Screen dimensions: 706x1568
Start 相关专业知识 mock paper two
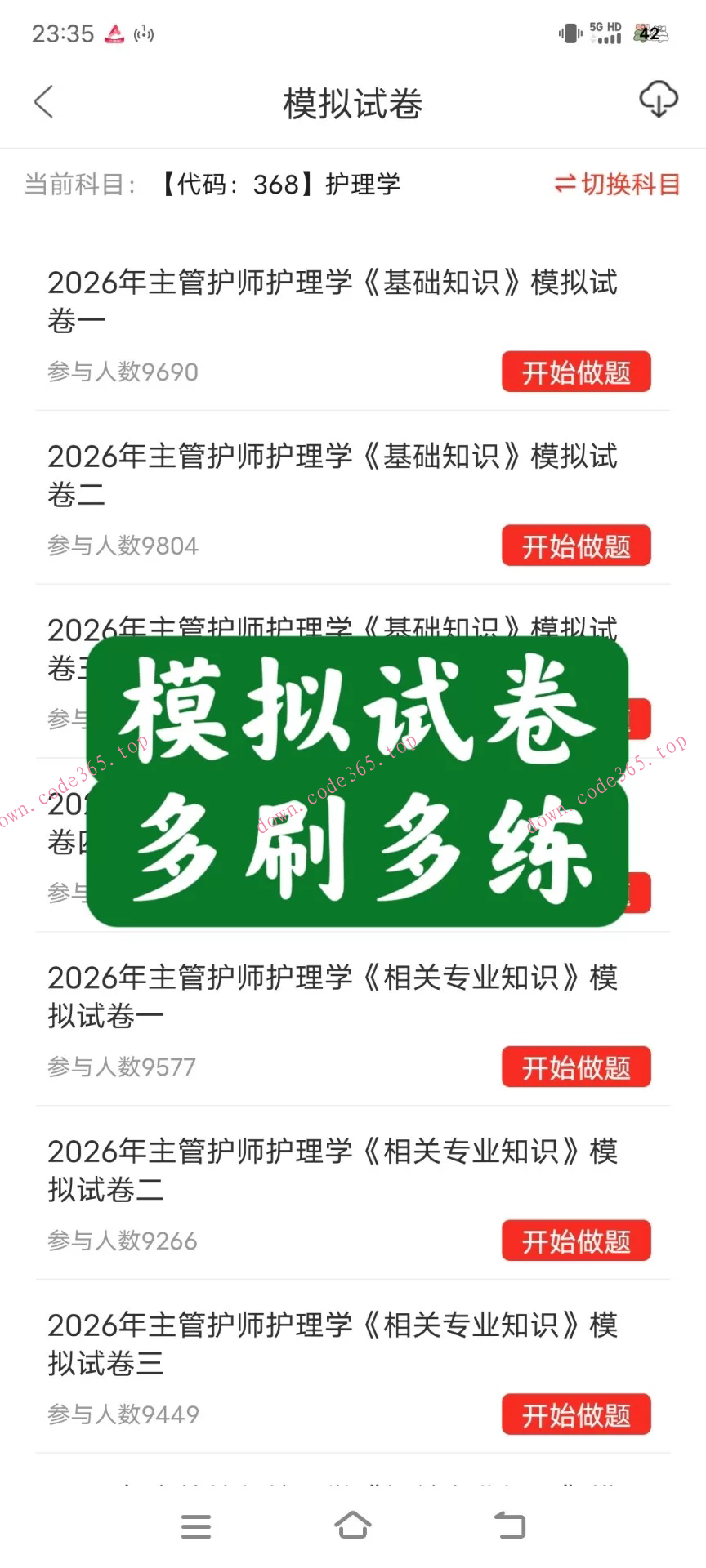pyautogui.click(x=576, y=1241)
